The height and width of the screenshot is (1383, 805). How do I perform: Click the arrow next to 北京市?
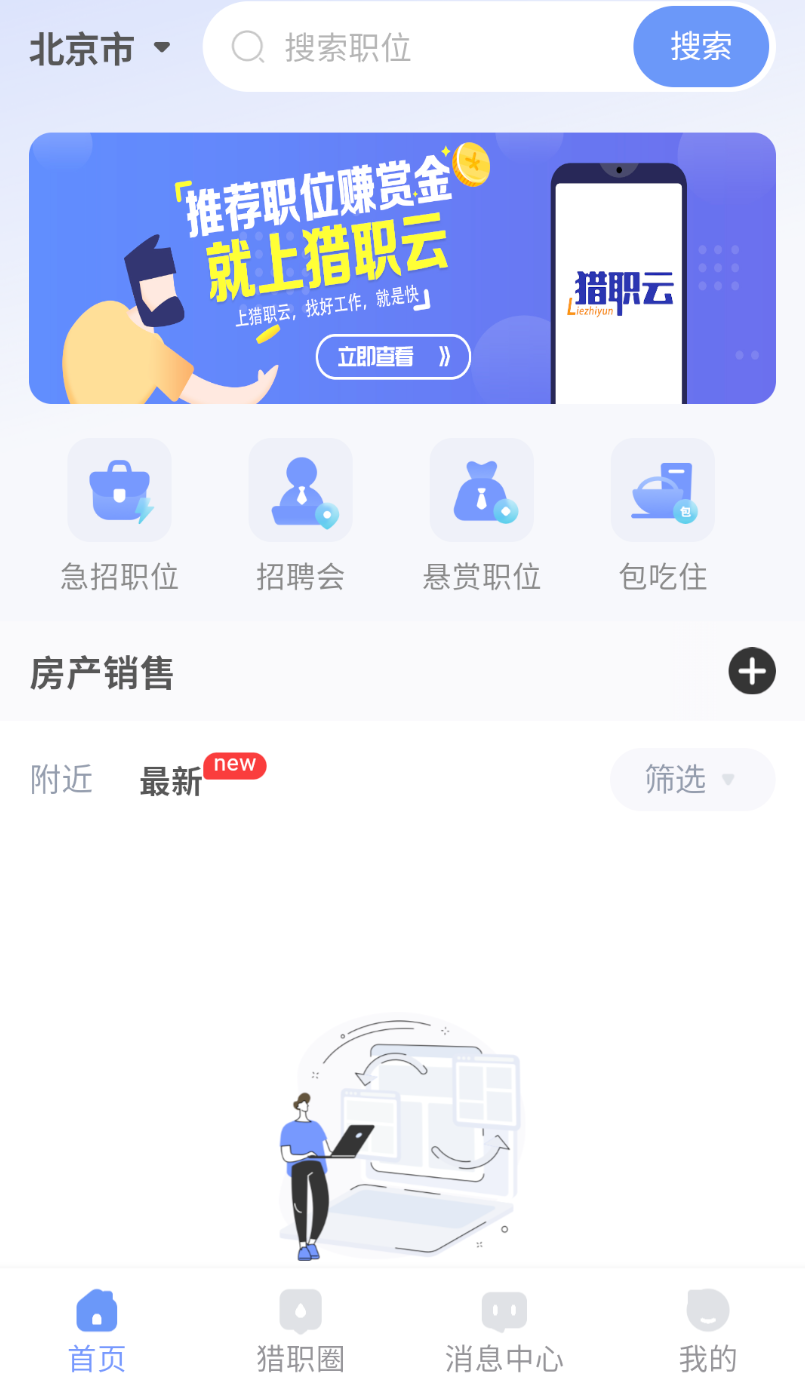pyautogui.click(x=163, y=47)
